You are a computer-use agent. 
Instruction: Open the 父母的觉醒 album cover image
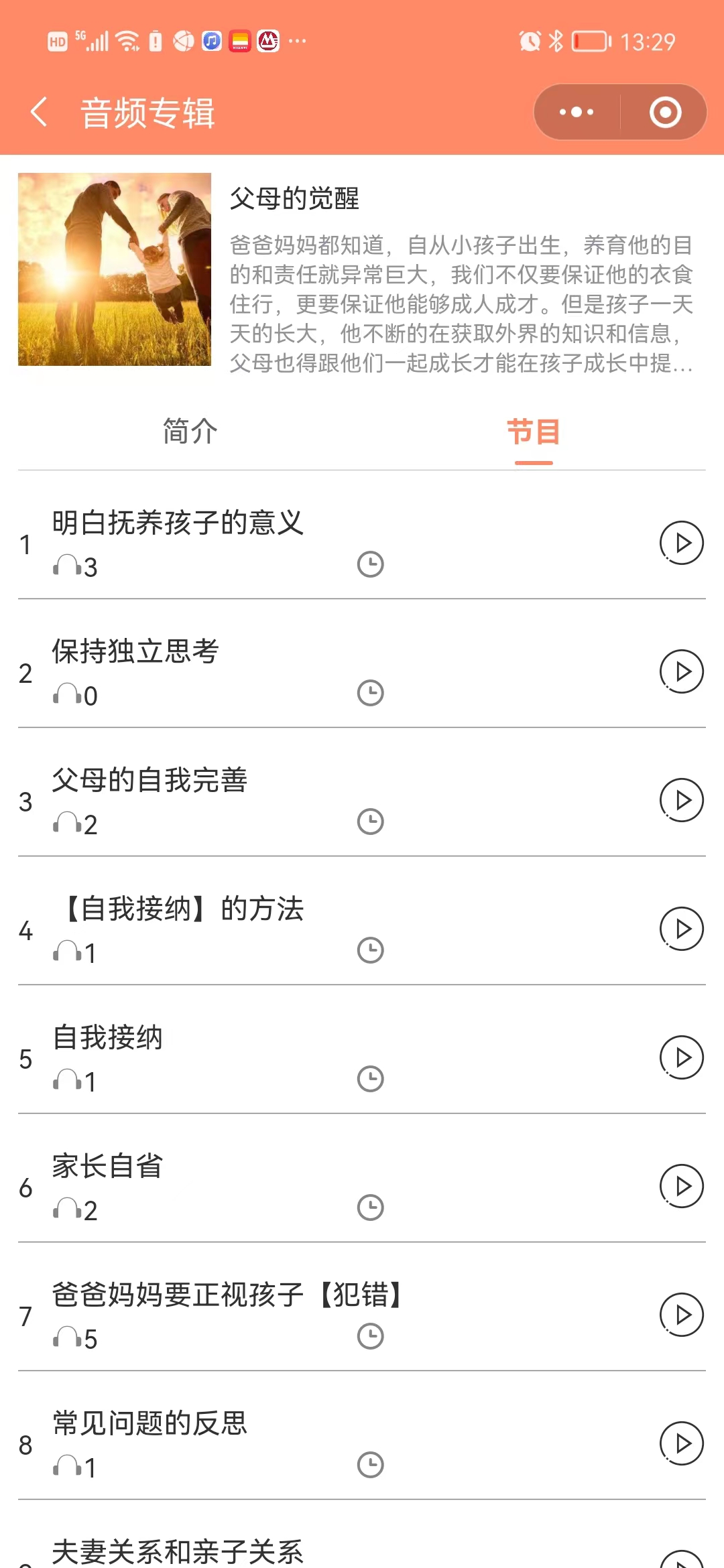[x=115, y=269]
